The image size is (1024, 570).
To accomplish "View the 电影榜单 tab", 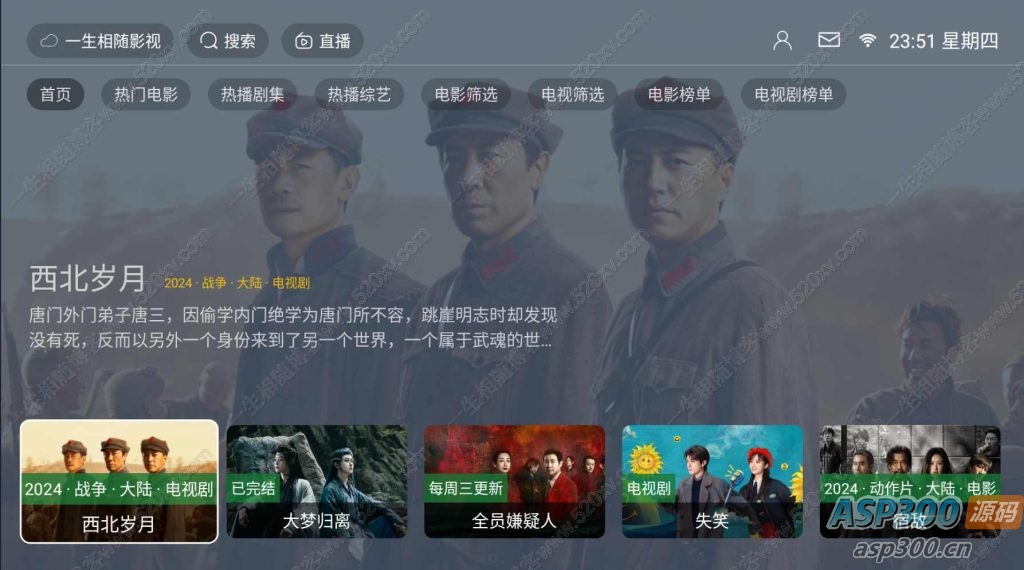I will (679, 95).
